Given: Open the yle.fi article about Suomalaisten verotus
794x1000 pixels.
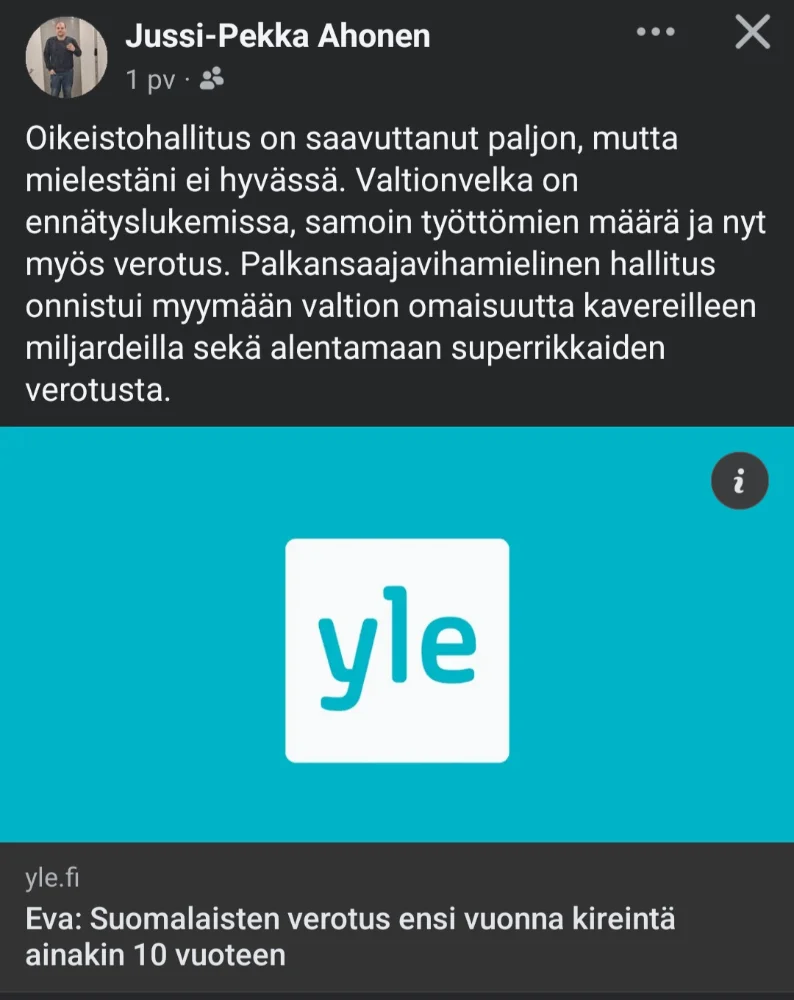Looking at the screenshot, I should click(350, 936).
